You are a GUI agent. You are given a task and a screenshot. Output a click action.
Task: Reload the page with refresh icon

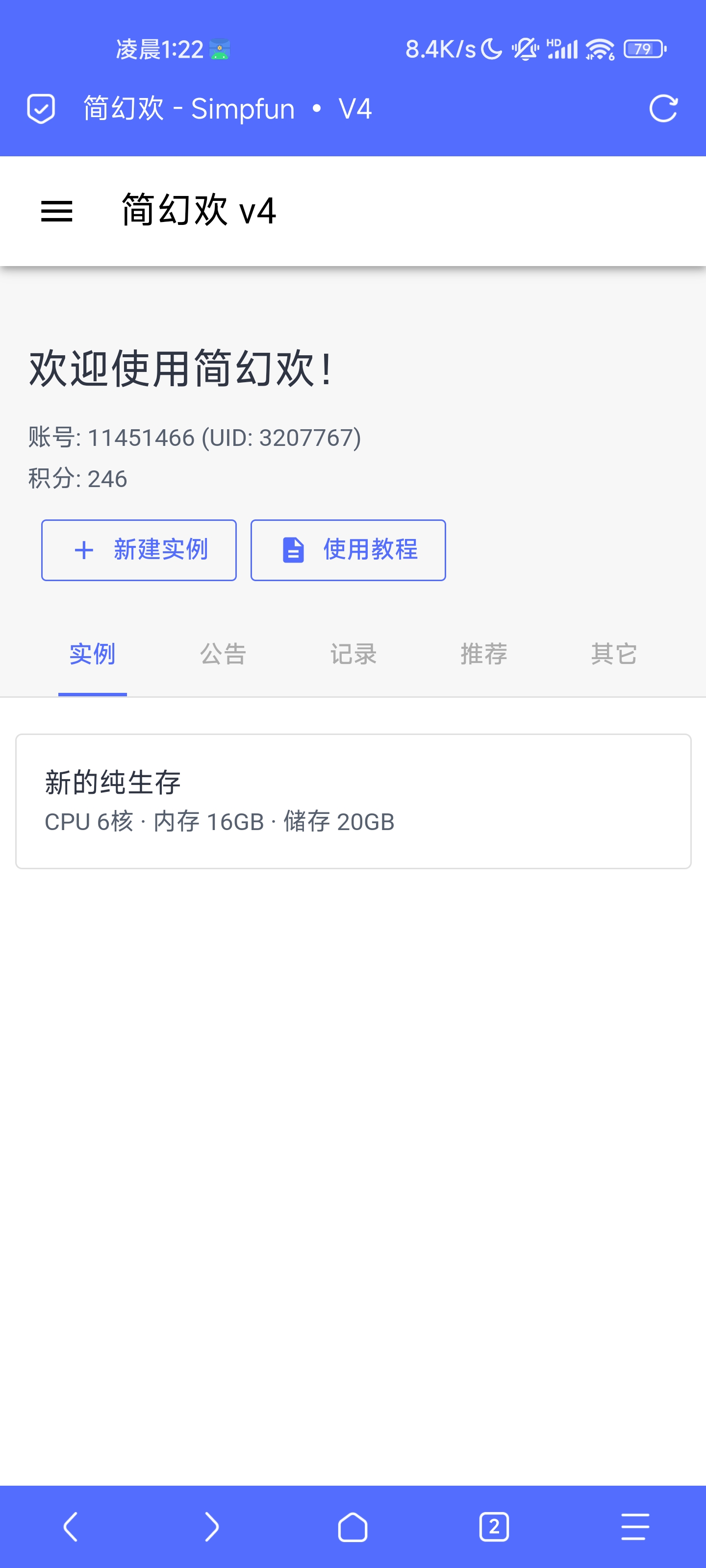pyautogui.click(x=663, y=109)
